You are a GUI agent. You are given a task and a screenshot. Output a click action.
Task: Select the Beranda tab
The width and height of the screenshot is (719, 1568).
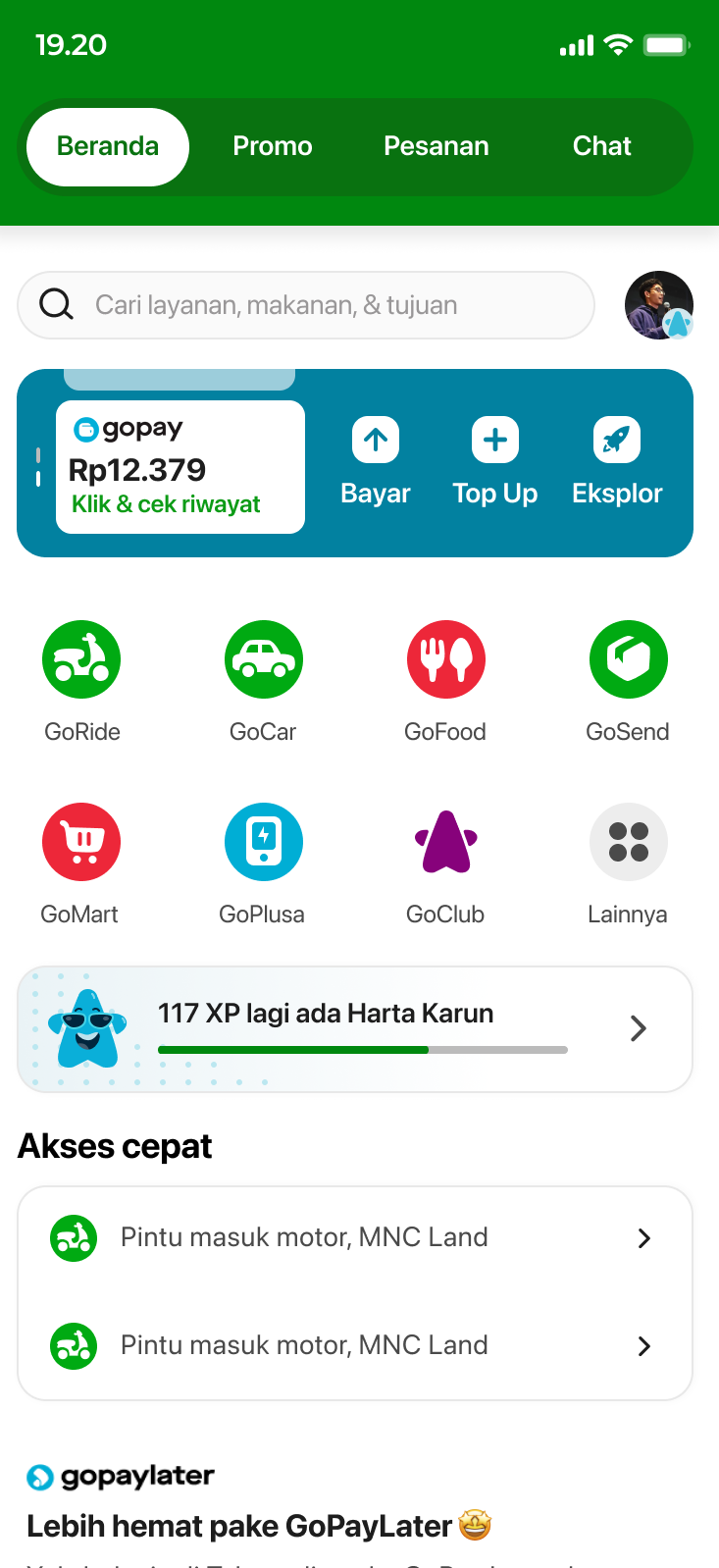[108, 146]
